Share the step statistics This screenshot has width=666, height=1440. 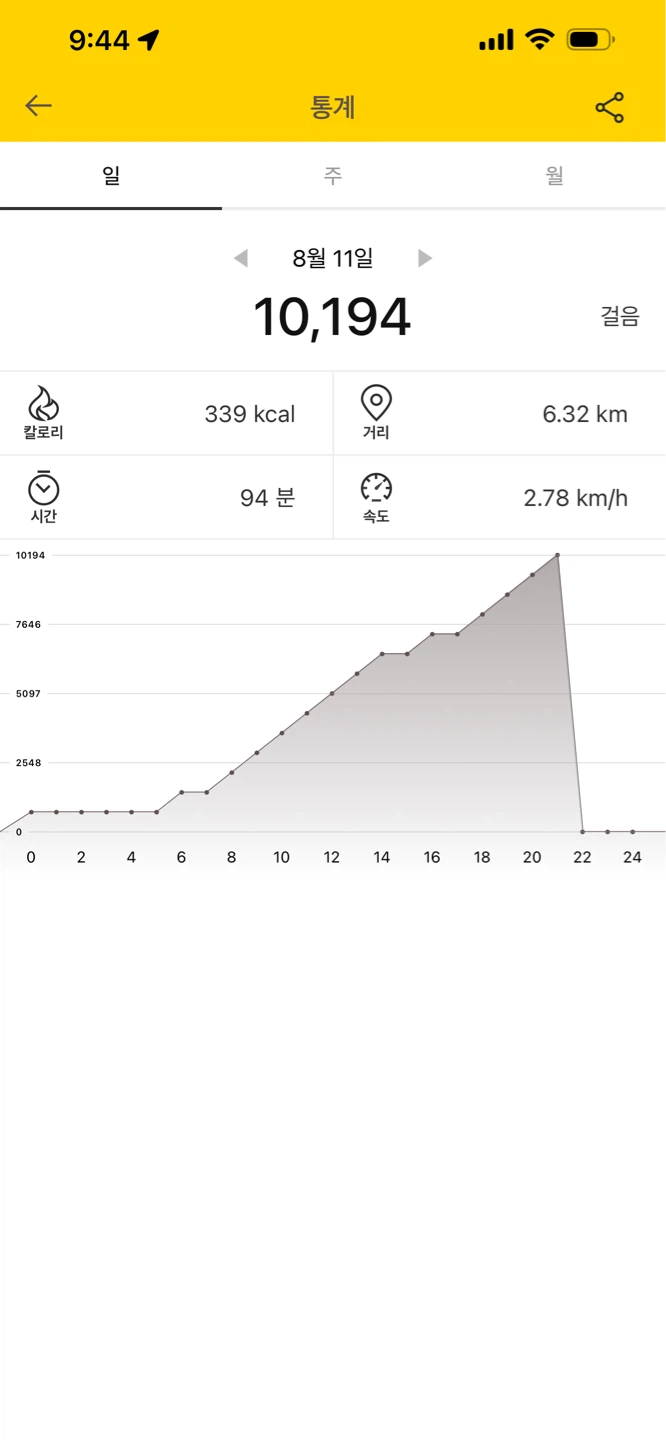click(610, 107)
